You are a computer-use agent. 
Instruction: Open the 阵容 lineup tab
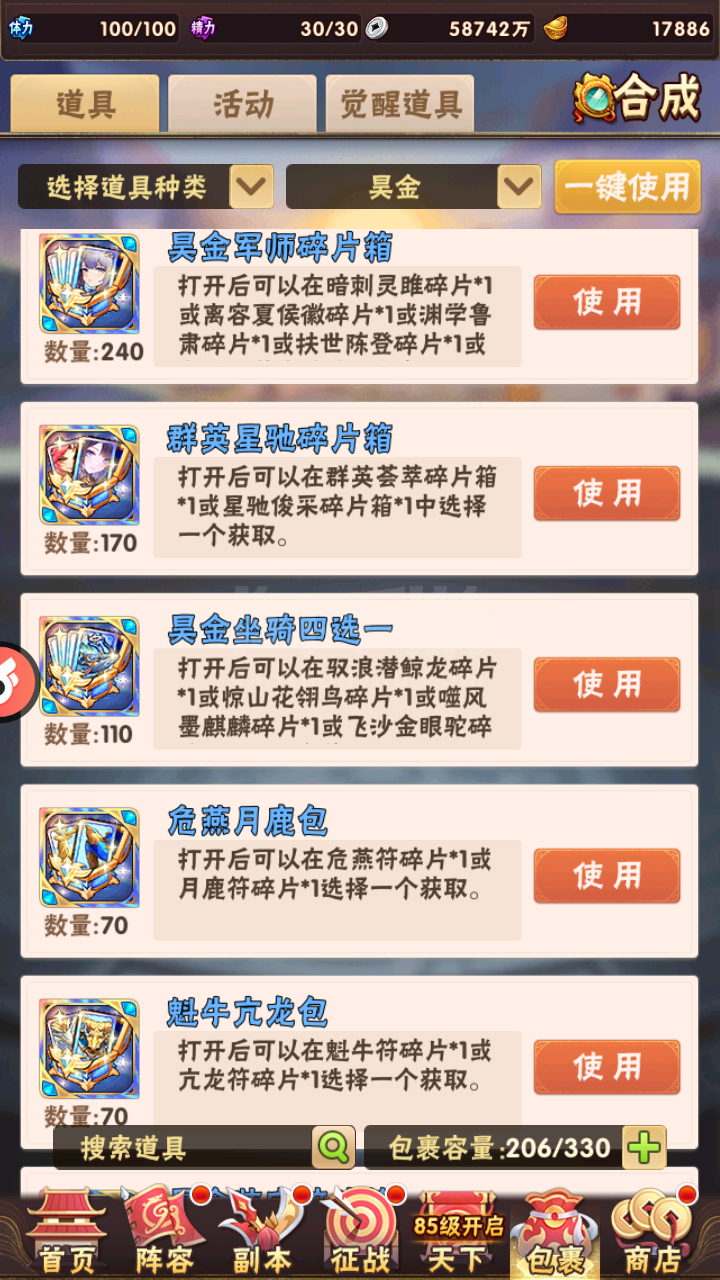click(163, 1233)
